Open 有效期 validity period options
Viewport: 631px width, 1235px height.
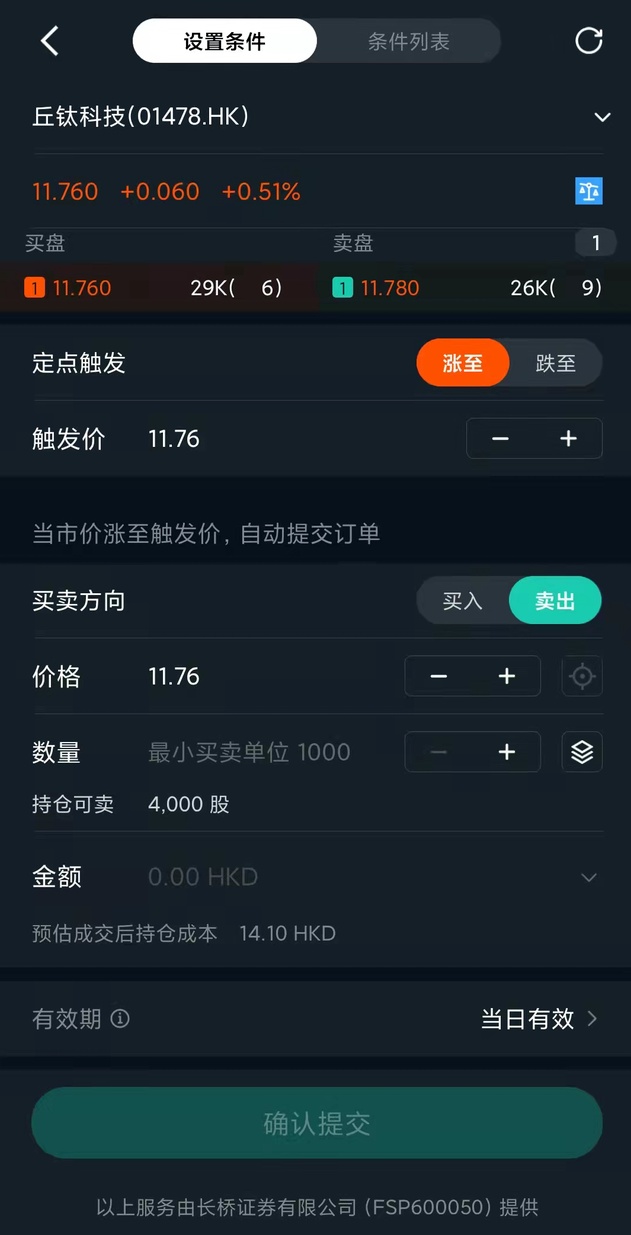[x=538, y=1019]
